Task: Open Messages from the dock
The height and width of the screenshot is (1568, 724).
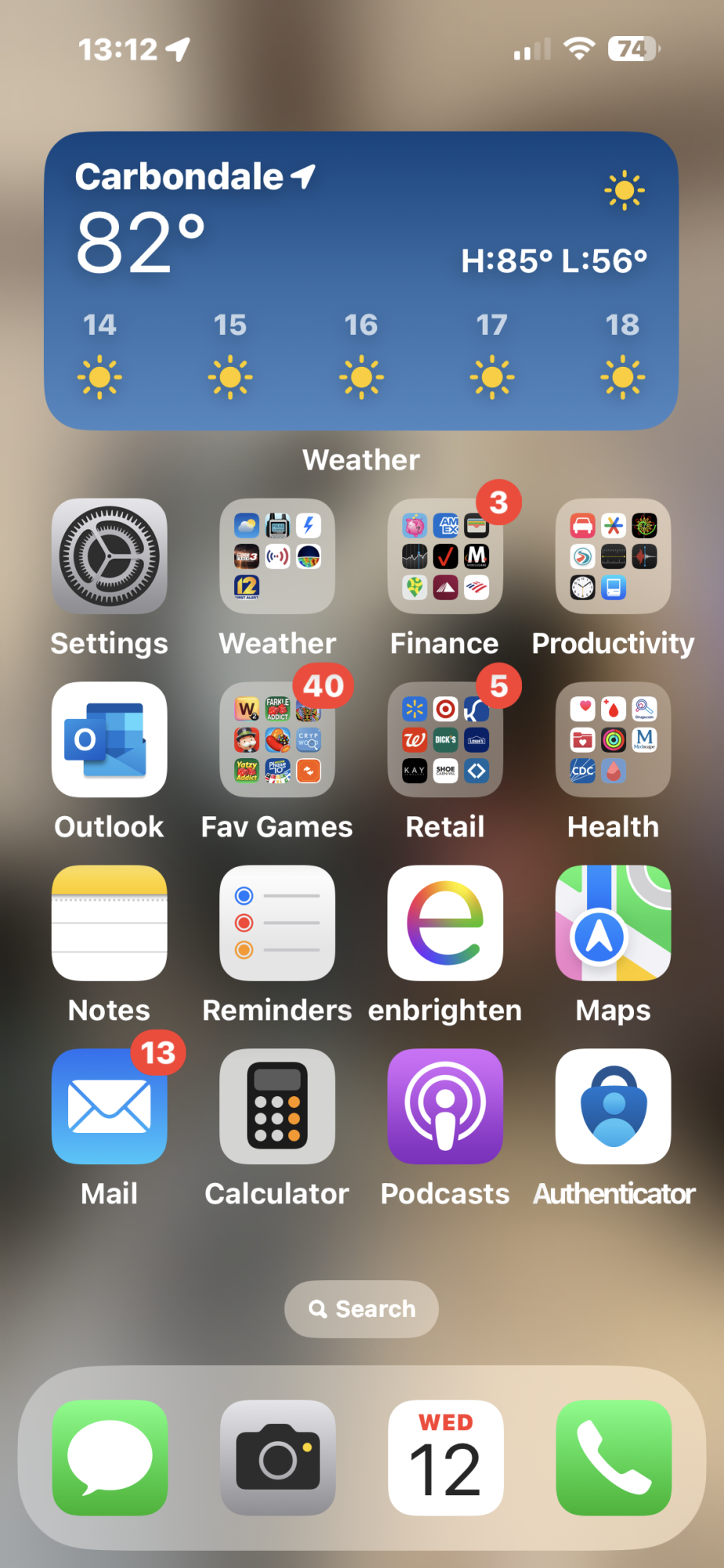Action: pos(110,1457)
